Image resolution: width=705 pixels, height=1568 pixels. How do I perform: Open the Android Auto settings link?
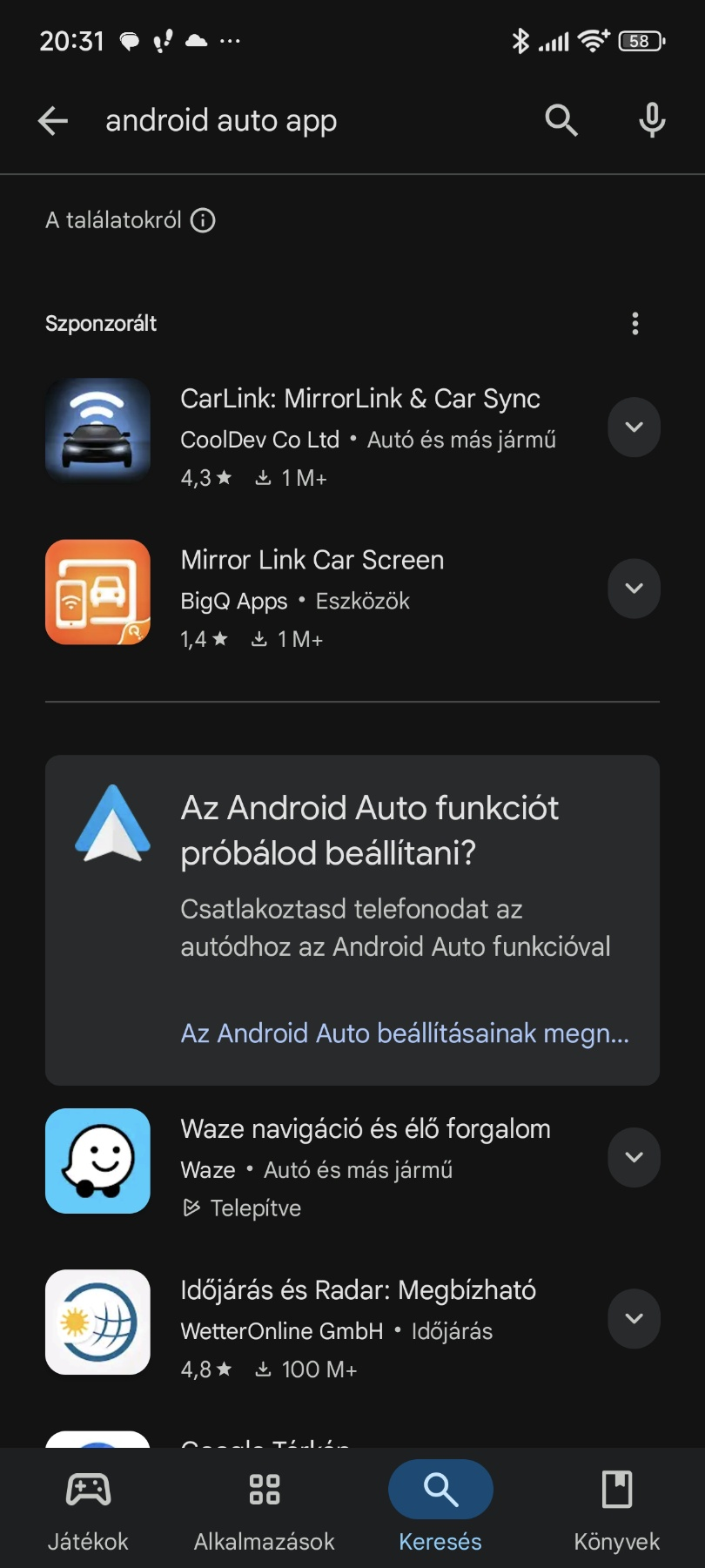click(x=405, y=1033)
